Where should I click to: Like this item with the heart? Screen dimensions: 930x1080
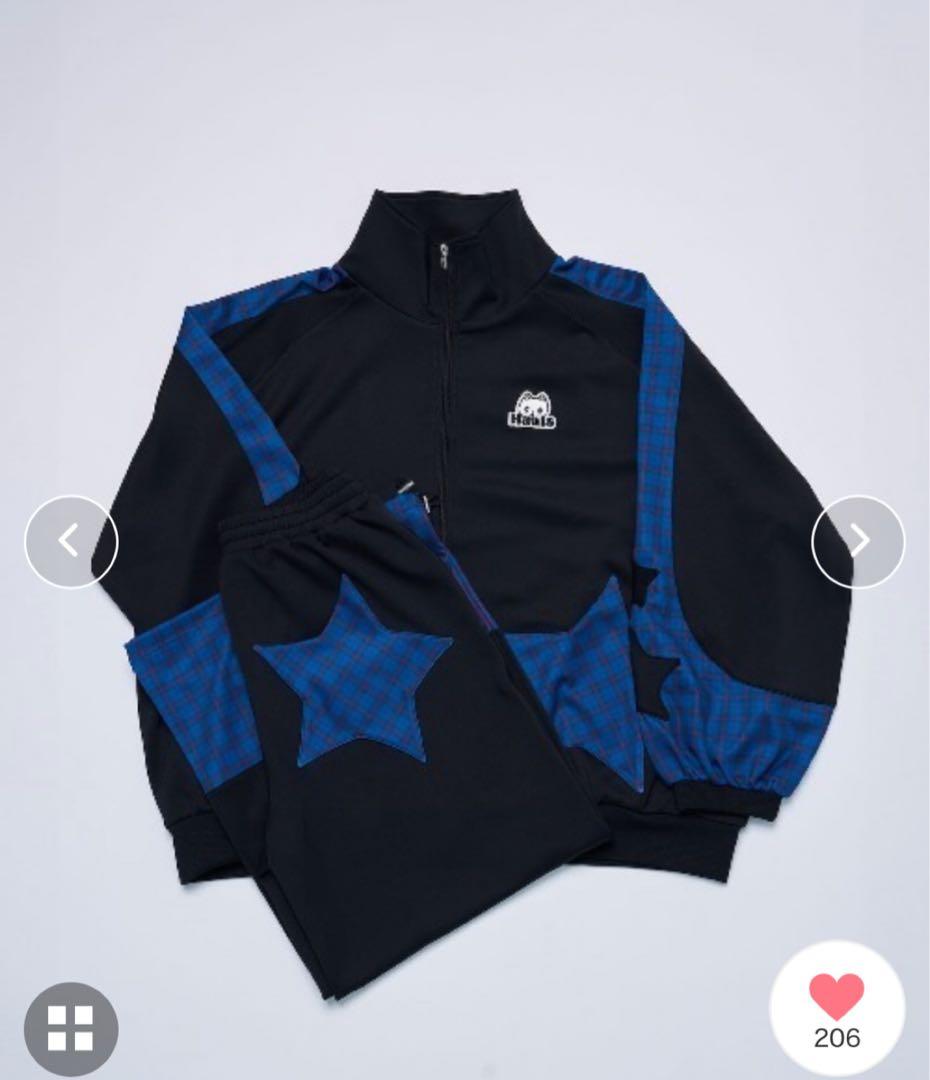click(836, 997)
